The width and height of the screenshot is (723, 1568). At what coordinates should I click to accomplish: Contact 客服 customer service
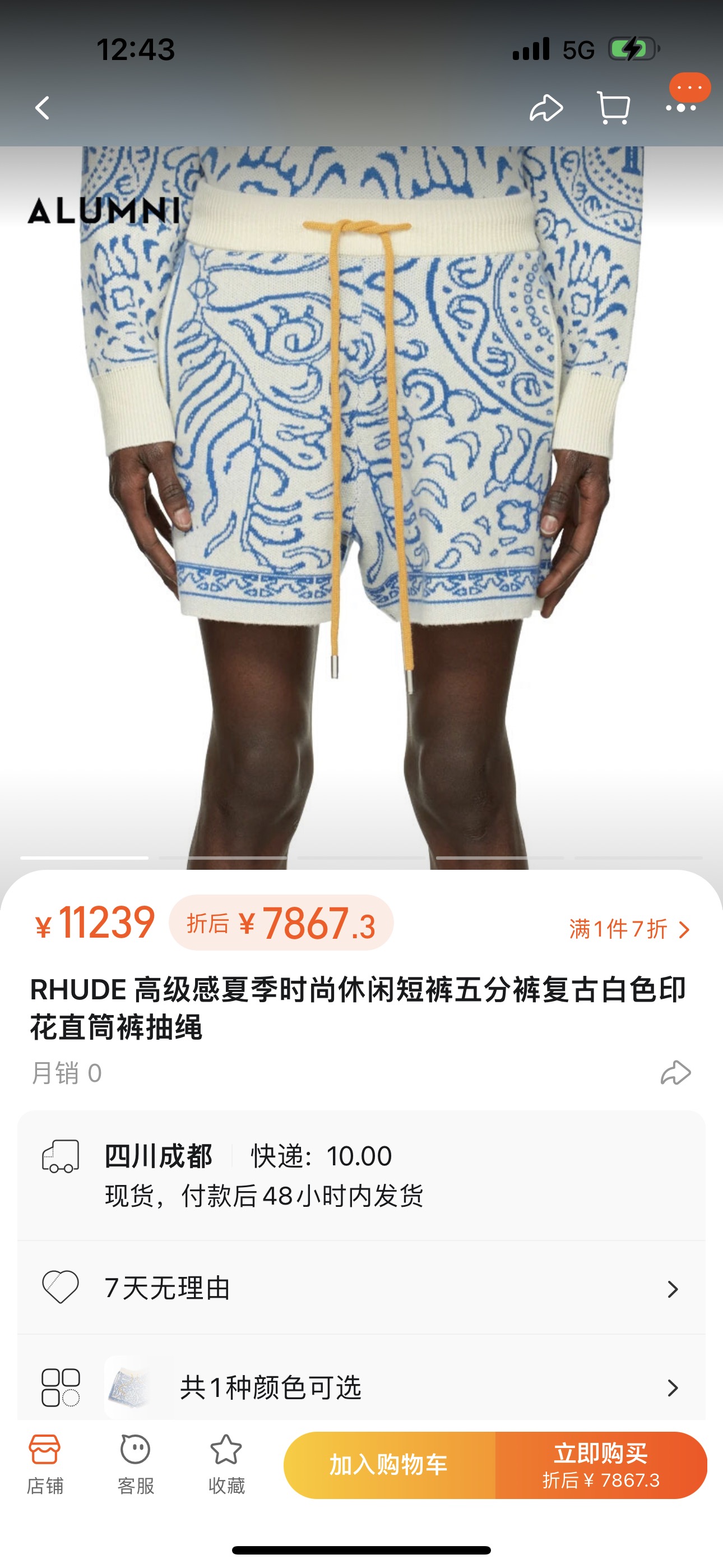135,1464
